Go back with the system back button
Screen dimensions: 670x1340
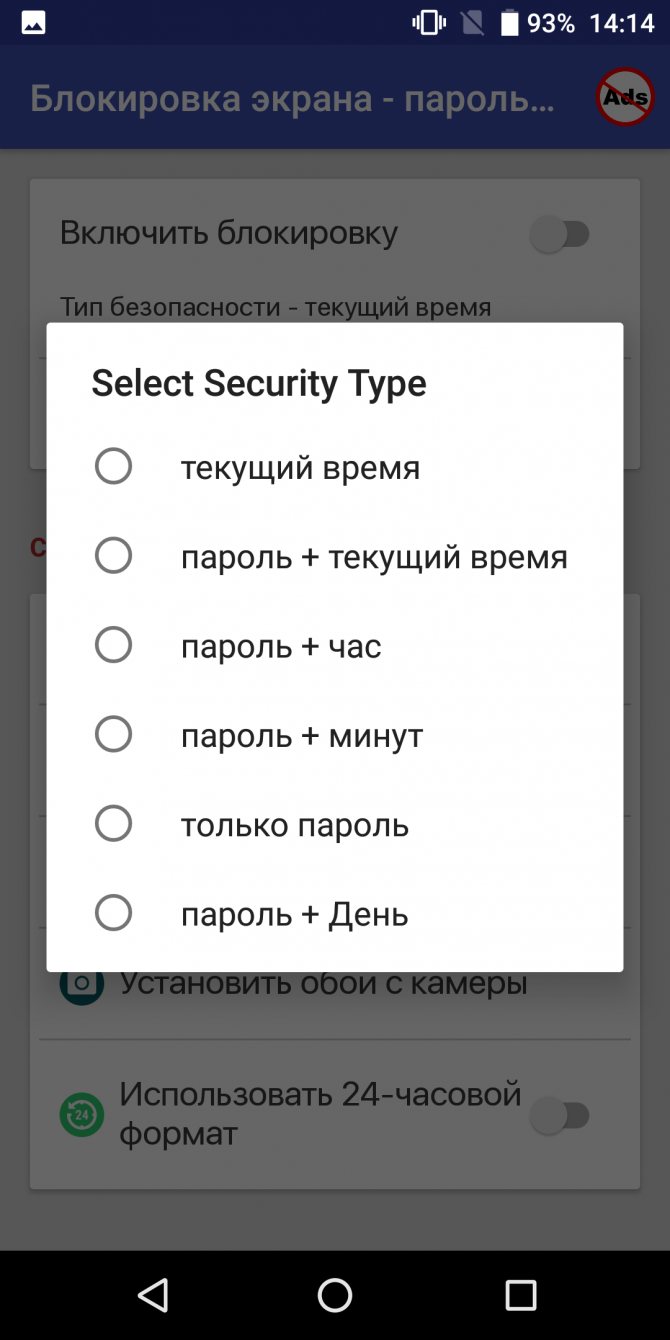(152, 1295)
